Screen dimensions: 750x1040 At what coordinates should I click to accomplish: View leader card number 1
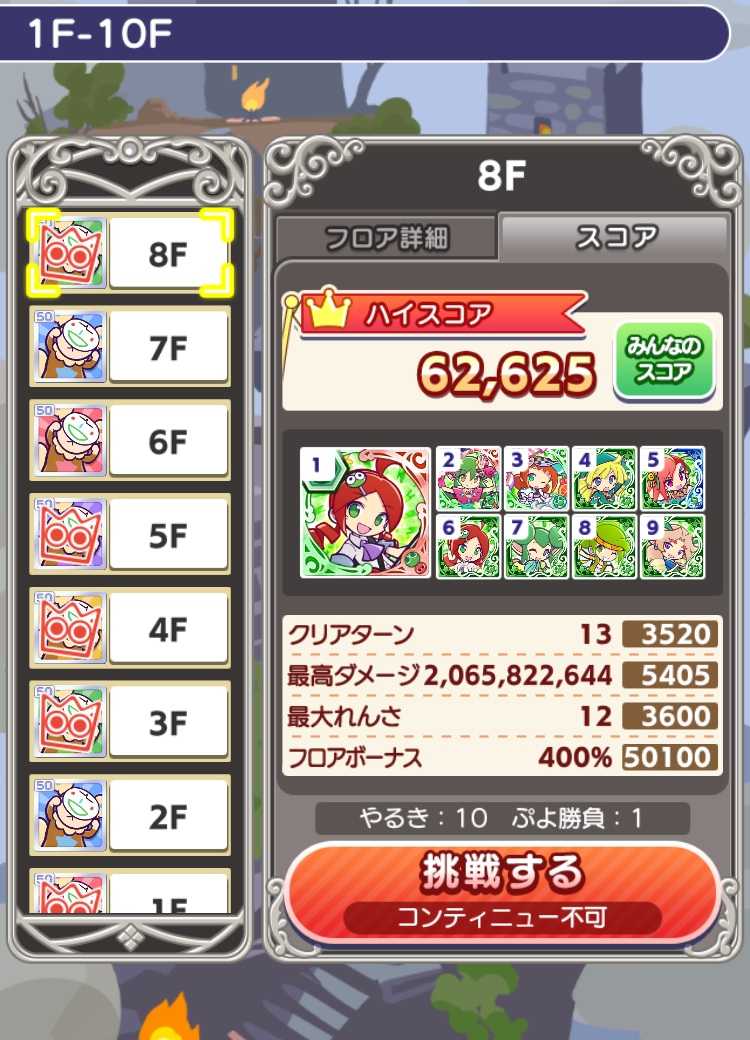[366, 513]
